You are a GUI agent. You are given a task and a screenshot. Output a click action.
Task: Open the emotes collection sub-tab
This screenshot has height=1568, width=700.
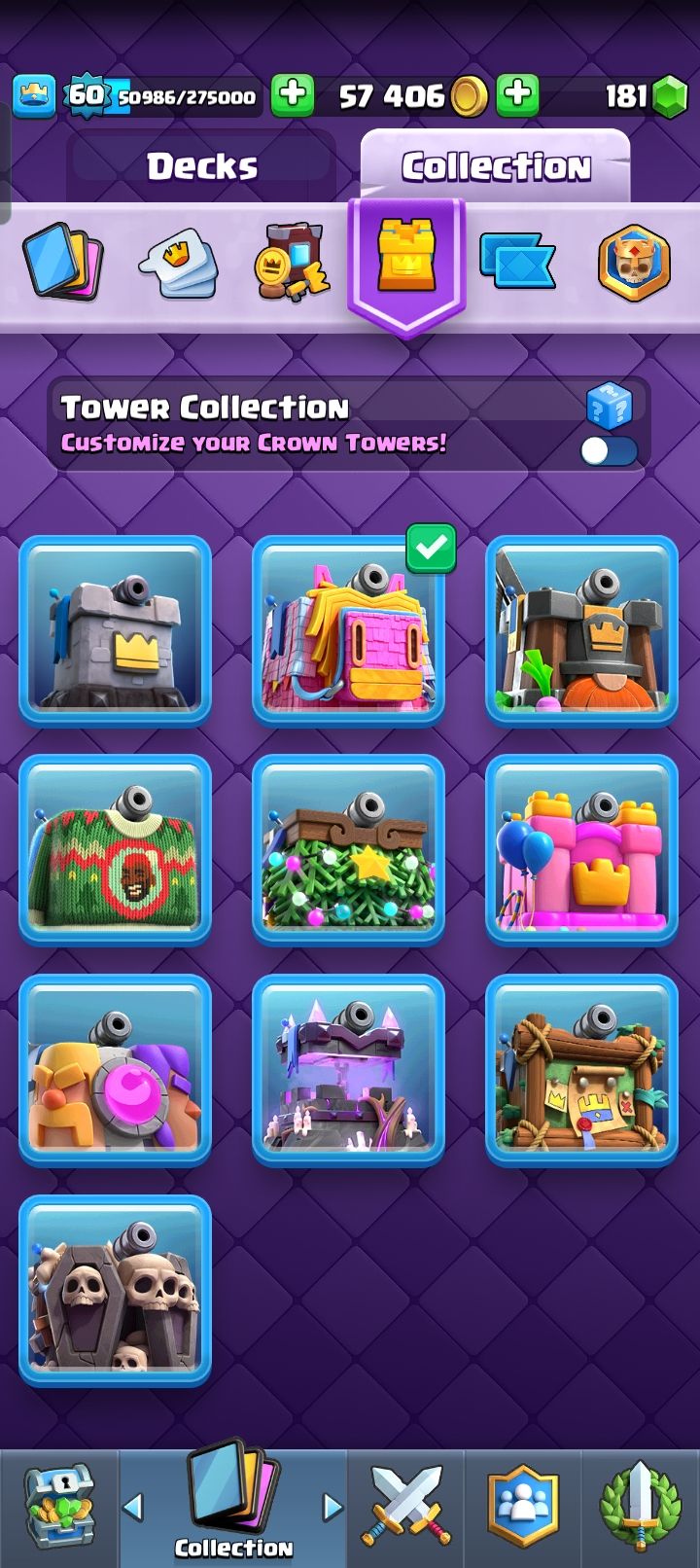[178, 263]
